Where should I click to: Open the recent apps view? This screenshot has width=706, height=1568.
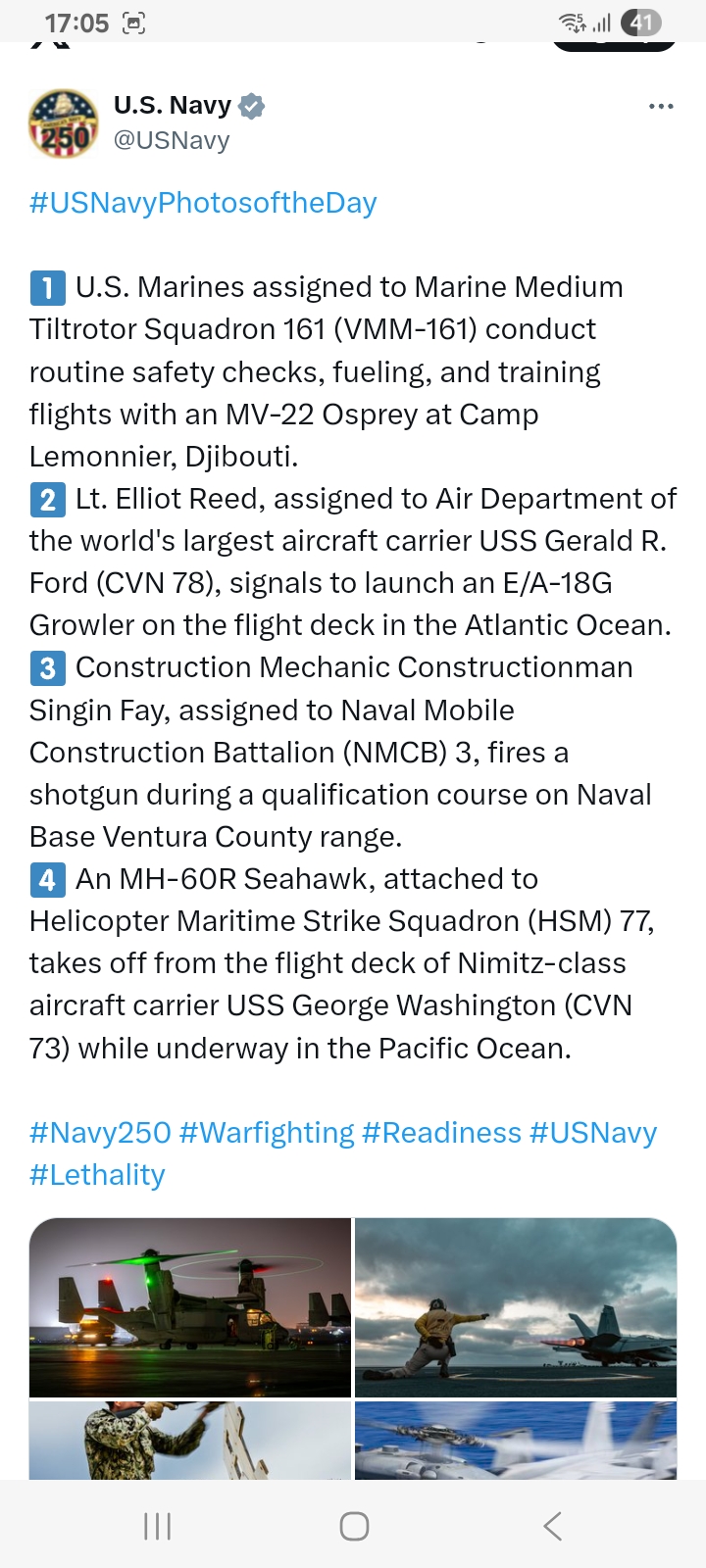pos(157,1526)
